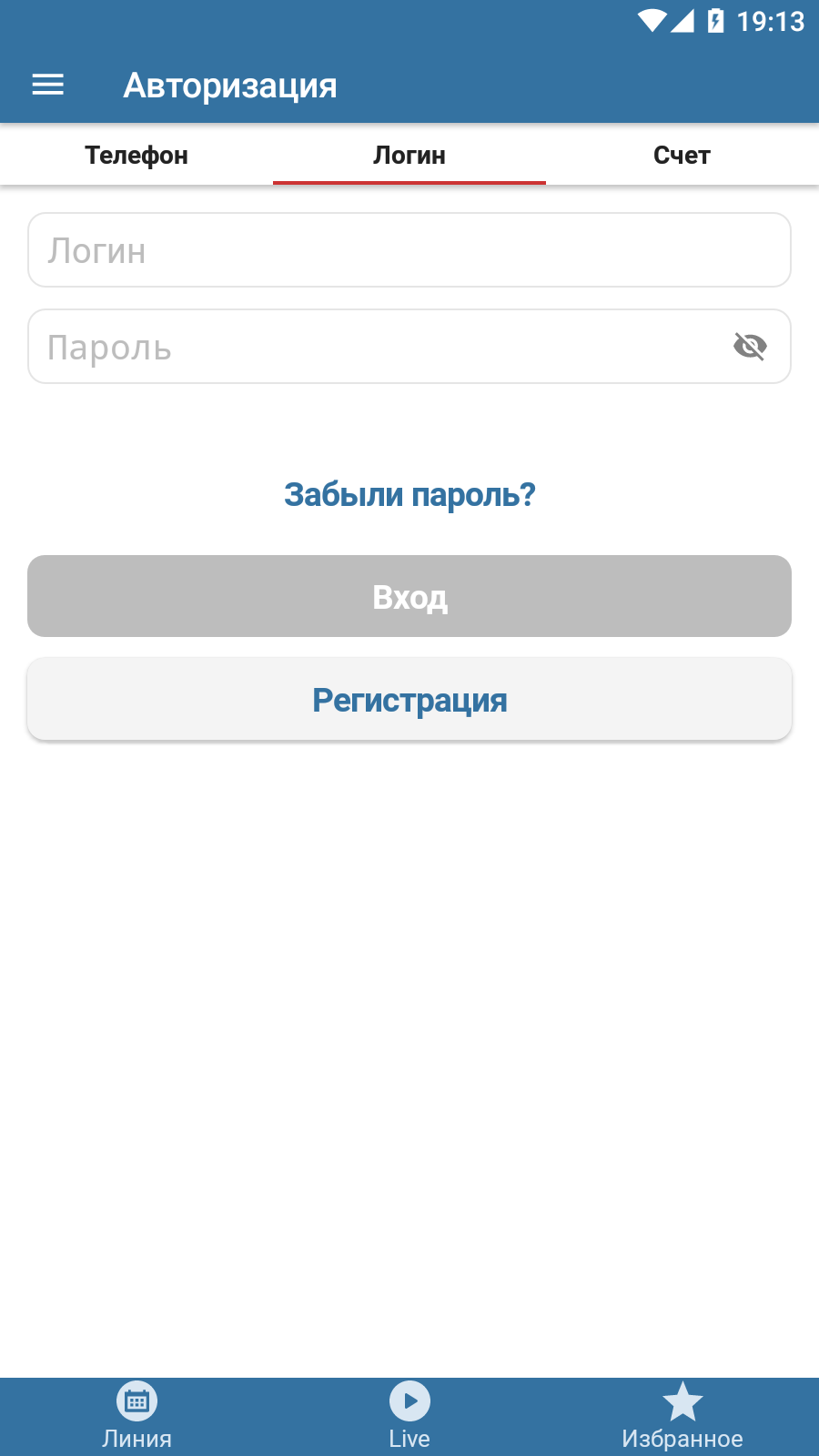The height and width of the screenshot is (1456, 819).
Task: Open Регистрация to create an account
Action: pyautogui.click(x=409, y=700)
